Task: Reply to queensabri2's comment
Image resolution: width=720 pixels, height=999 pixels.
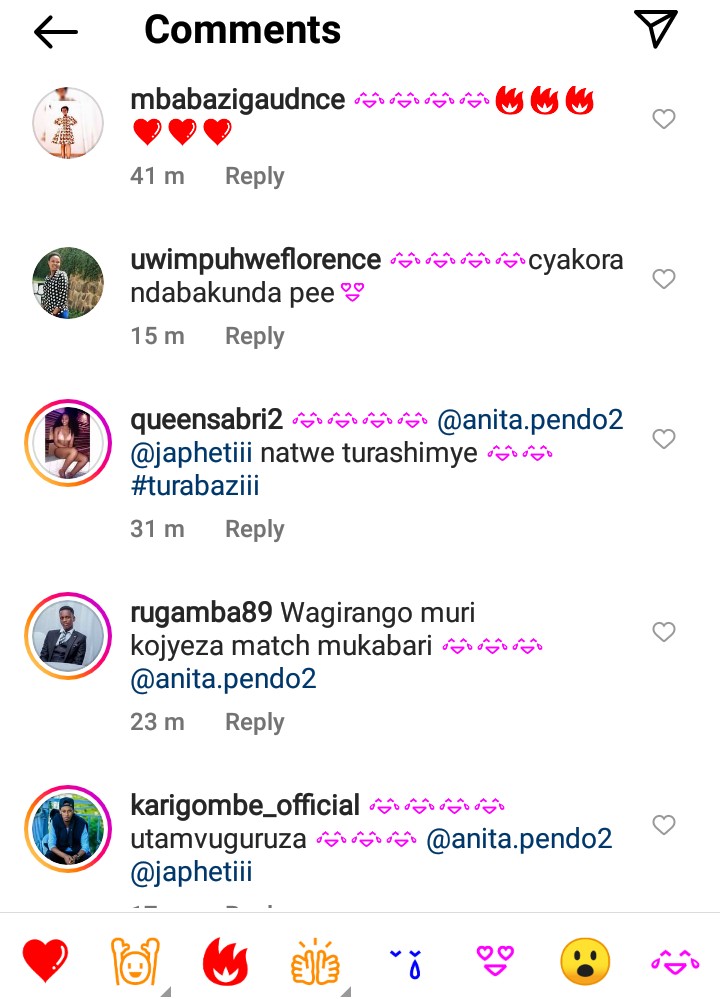Action: click(x=254, y=529)
